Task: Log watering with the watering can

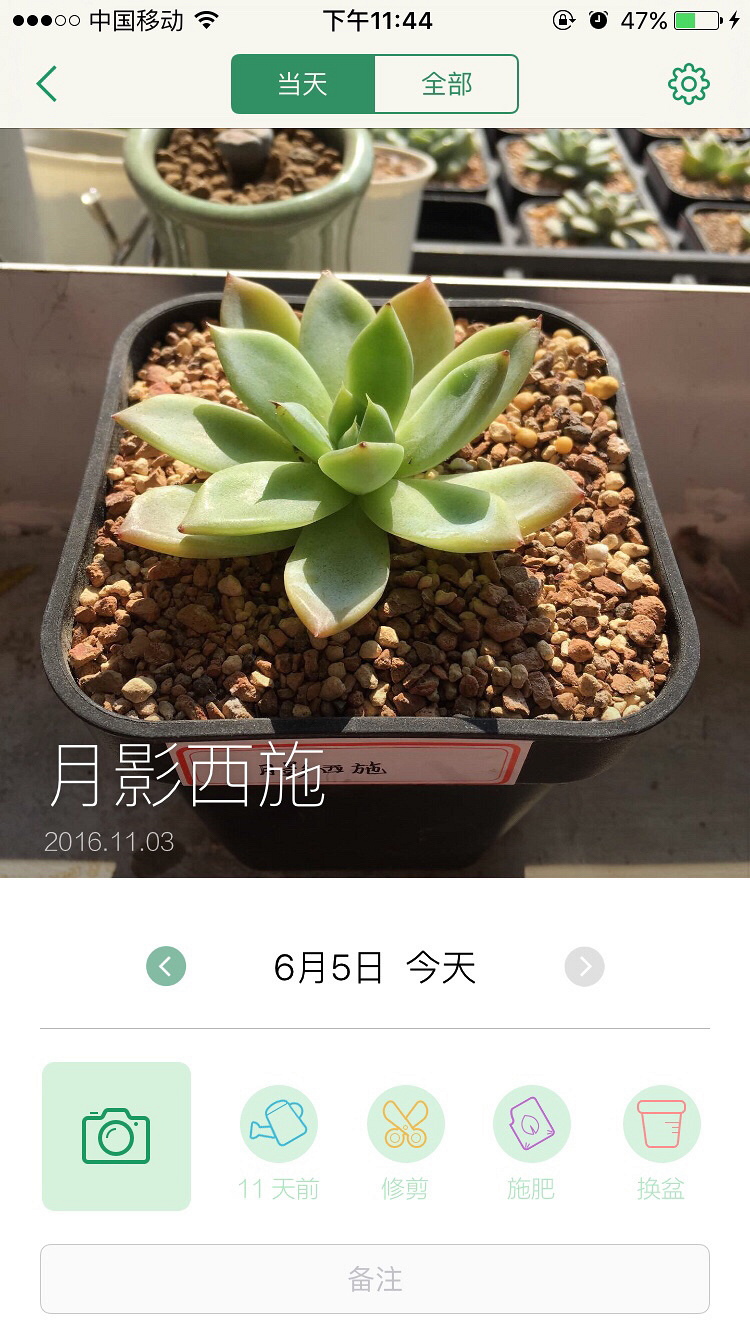Action: tap(279, 1124)
